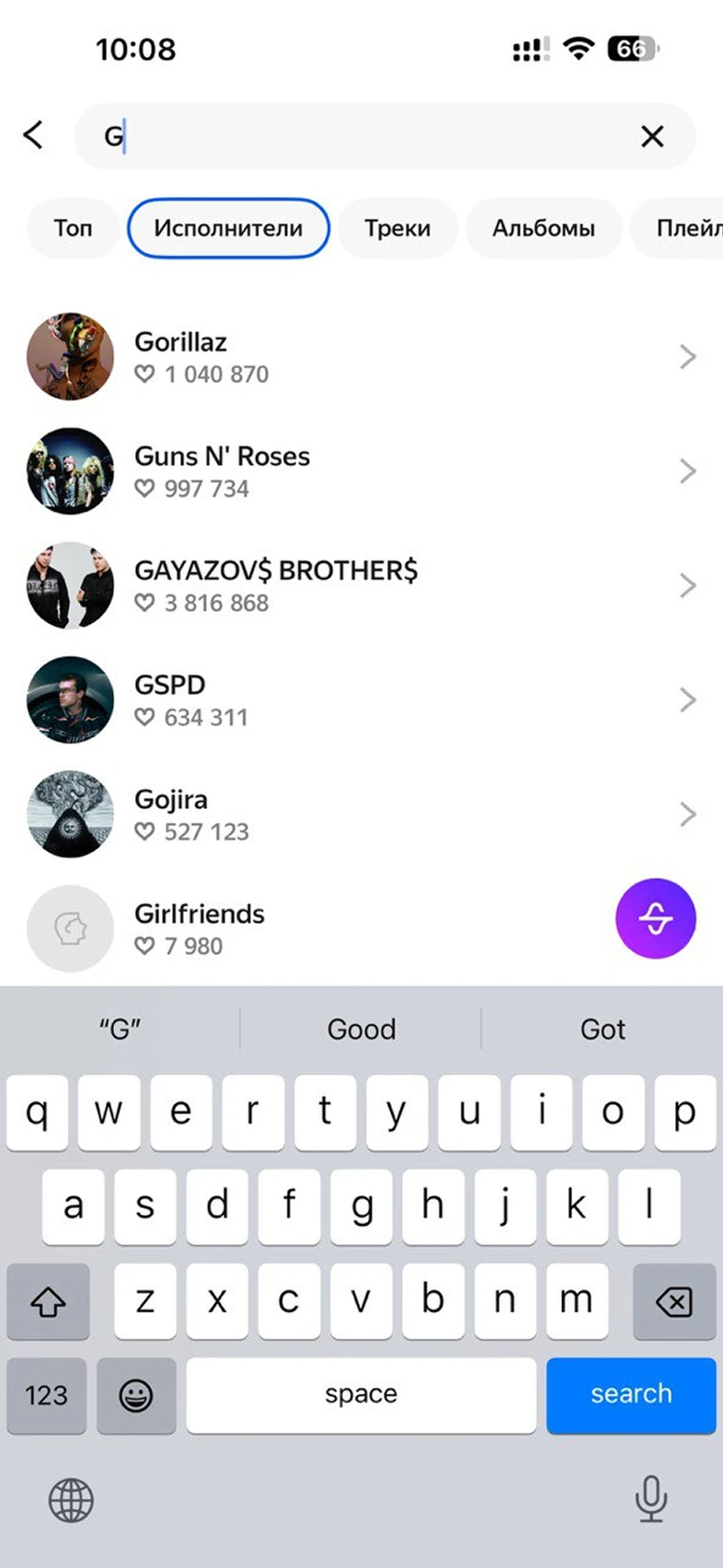This screenshot has width=723, height=1568.
Task: Choose the "Good" keyboard suggestion
Action: (361, 1029)
